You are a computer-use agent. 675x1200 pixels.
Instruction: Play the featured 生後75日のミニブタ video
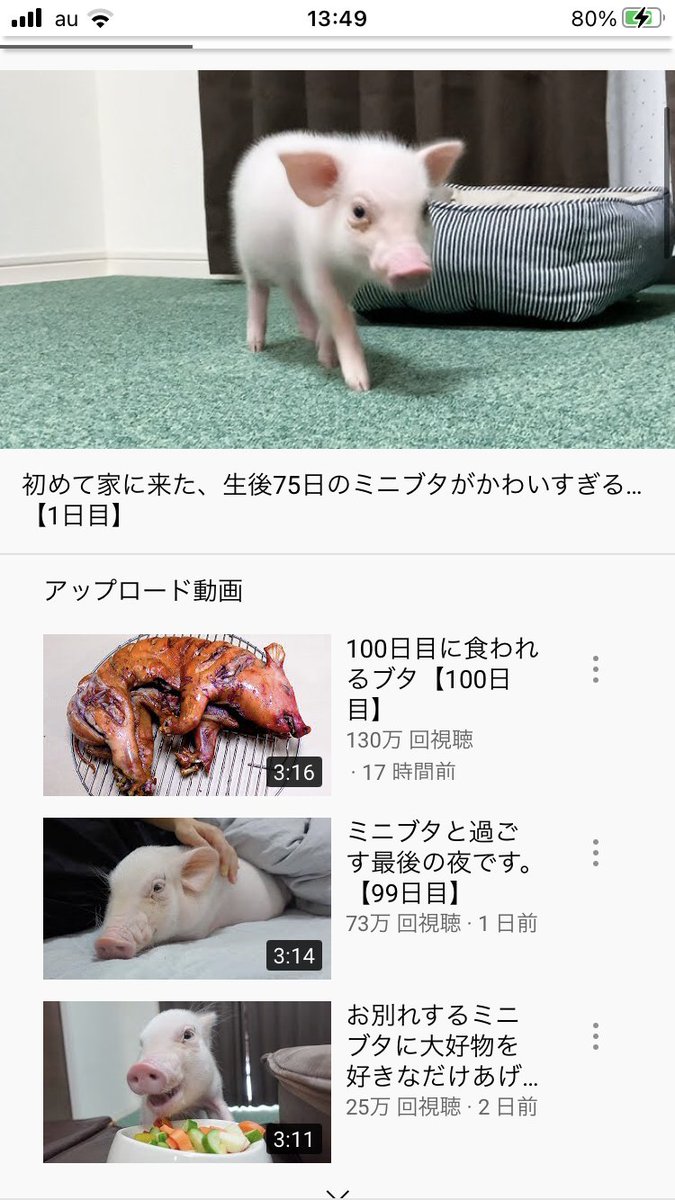tap(337, 259)
